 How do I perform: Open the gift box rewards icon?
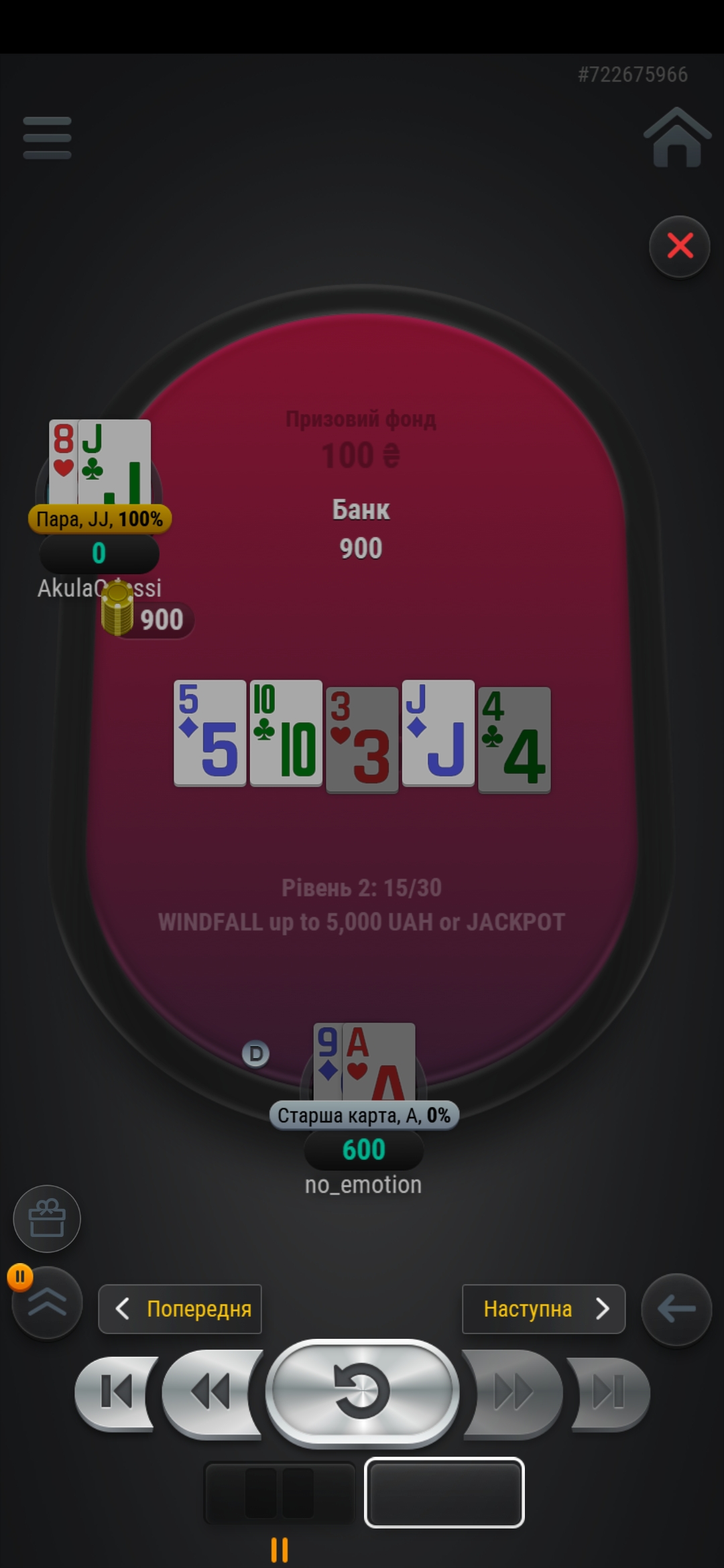click(47, 1219)
